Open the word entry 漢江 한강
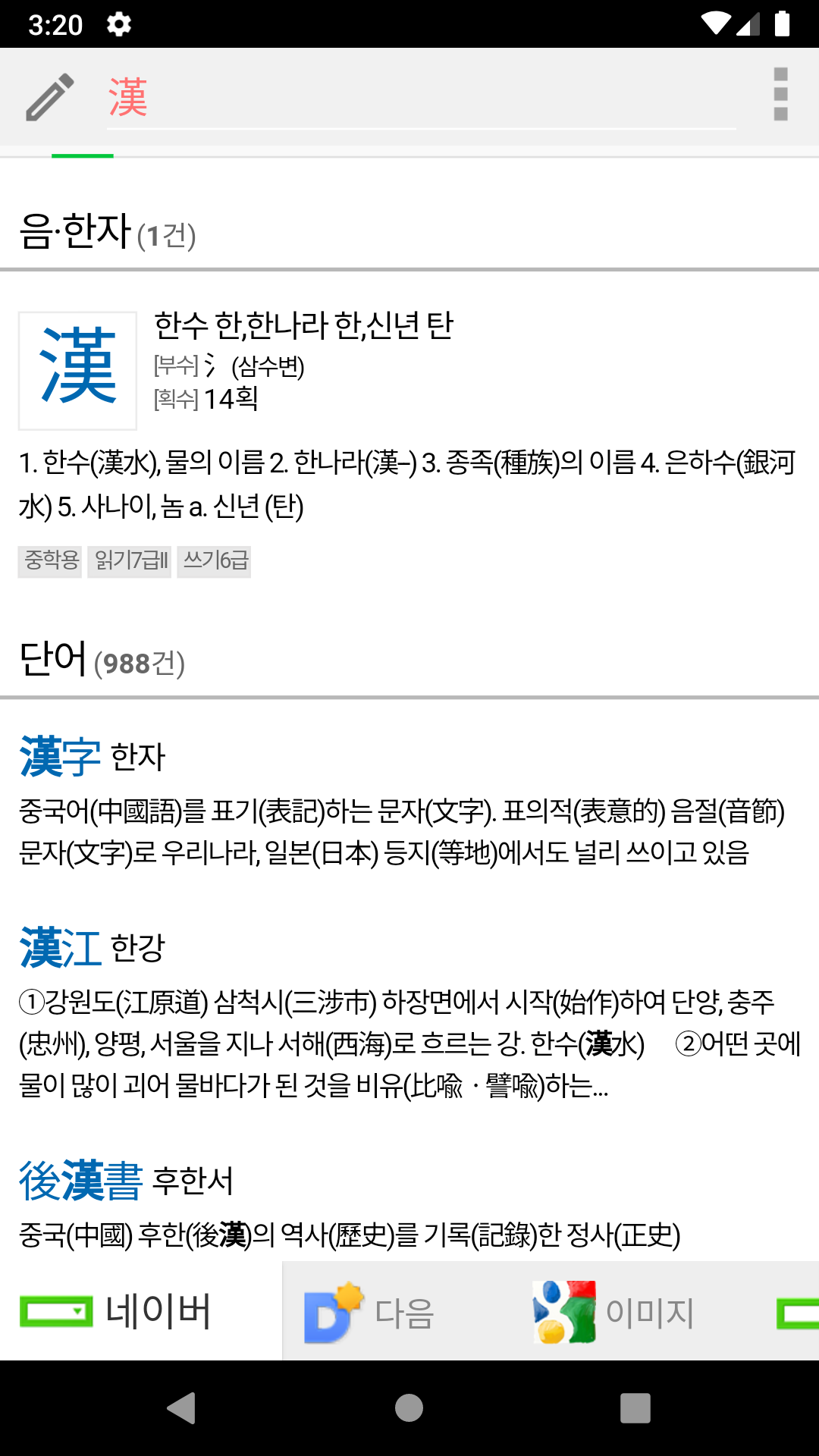The image size is (819, 1456). pos(93,948)
